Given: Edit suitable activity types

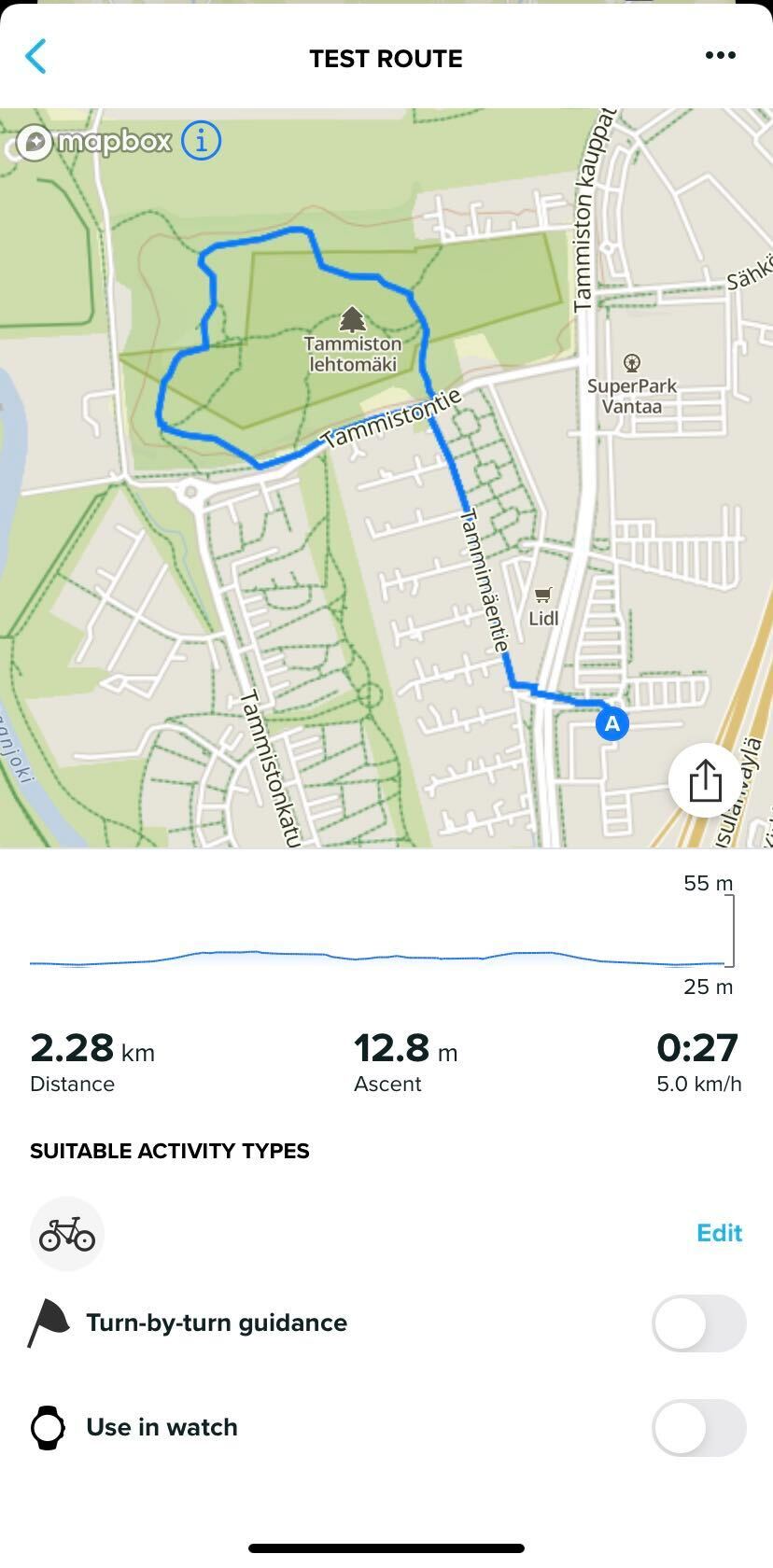Looking at the screenshot, I should tap(719, 1233).
